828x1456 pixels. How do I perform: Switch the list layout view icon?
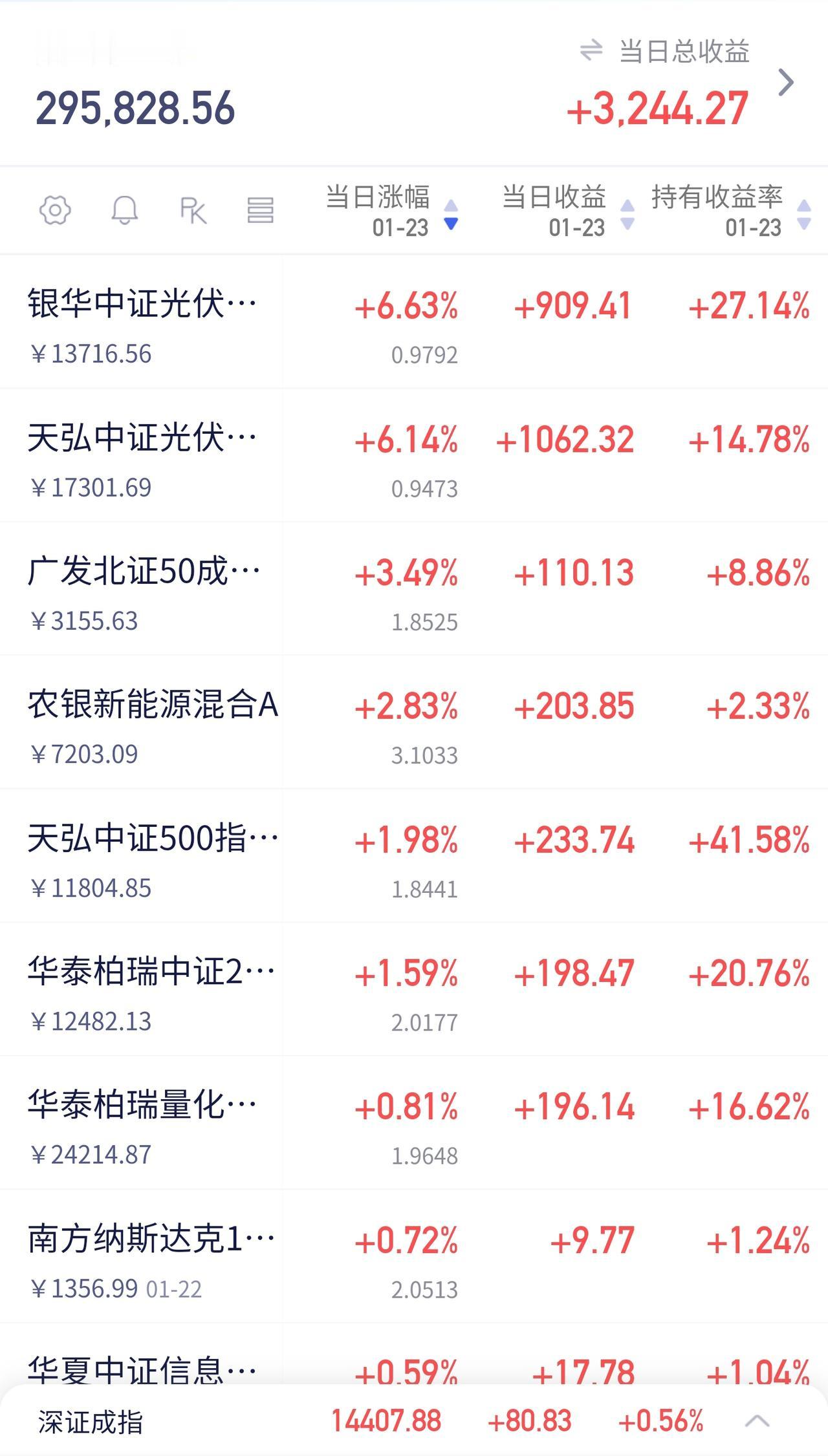(x=261, y=211)
